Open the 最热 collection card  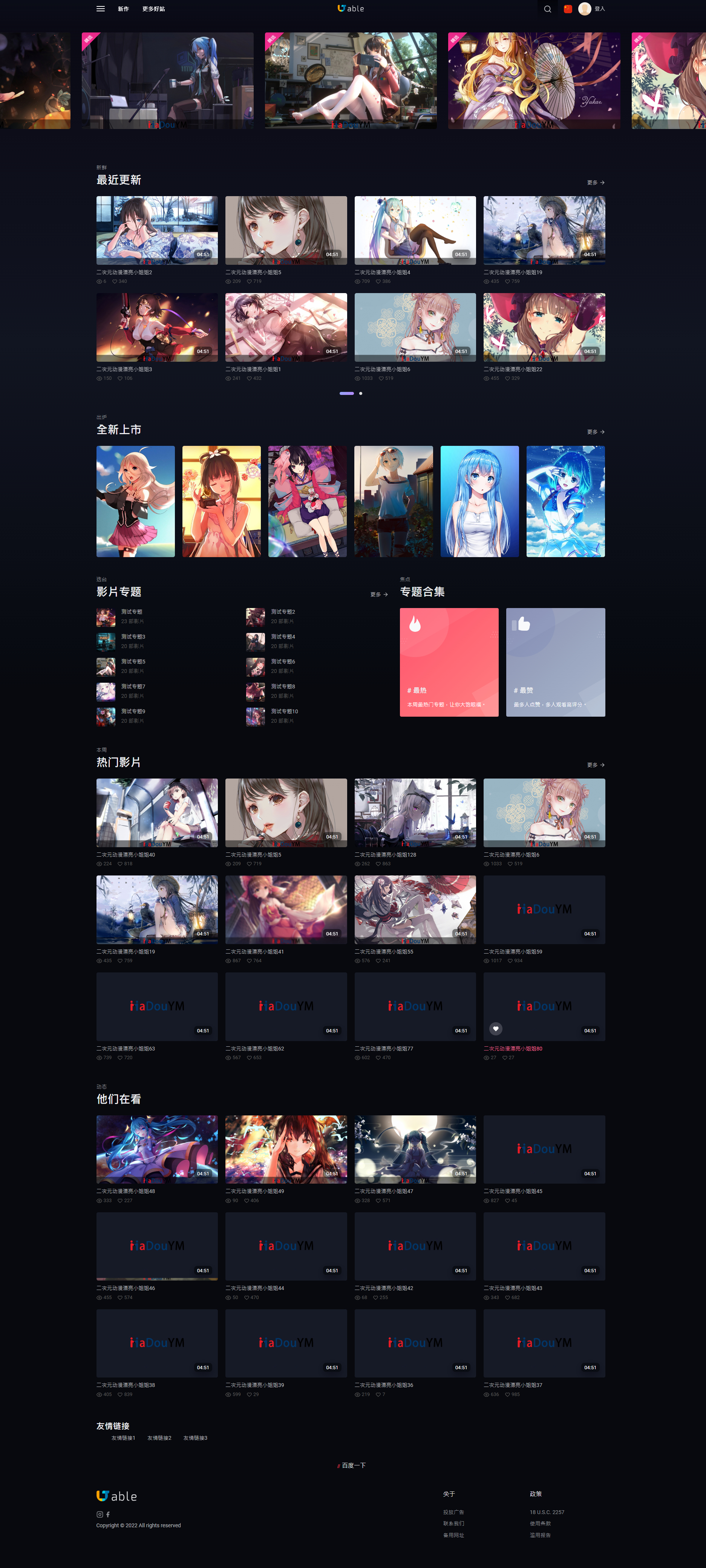449,662
